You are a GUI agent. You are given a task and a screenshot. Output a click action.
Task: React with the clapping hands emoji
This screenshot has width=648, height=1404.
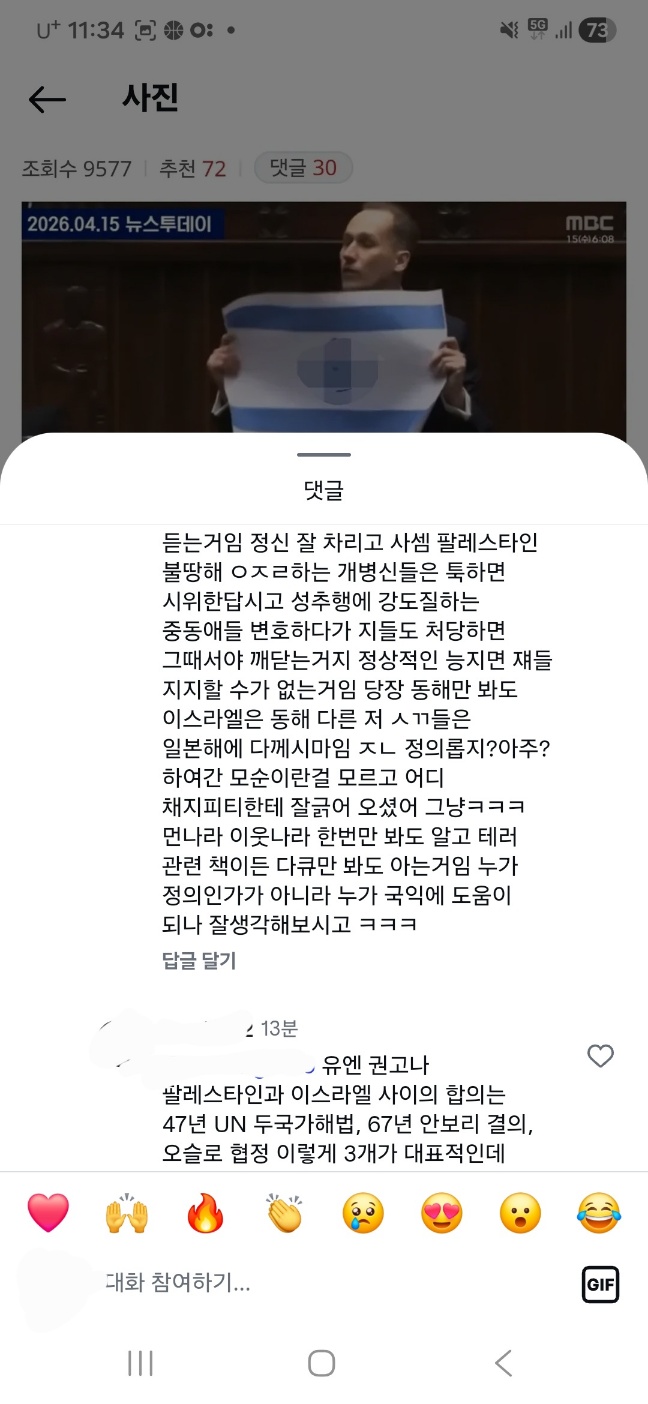285,1214
